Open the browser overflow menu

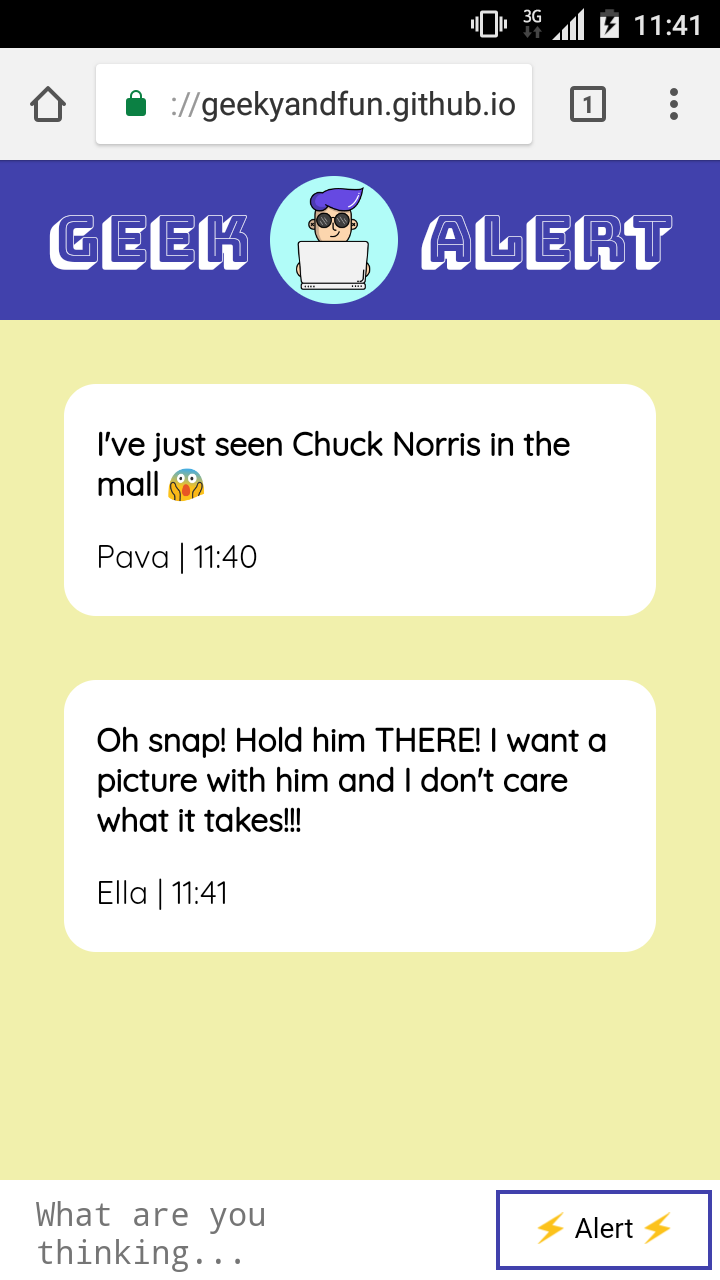(x=674, y=104)
